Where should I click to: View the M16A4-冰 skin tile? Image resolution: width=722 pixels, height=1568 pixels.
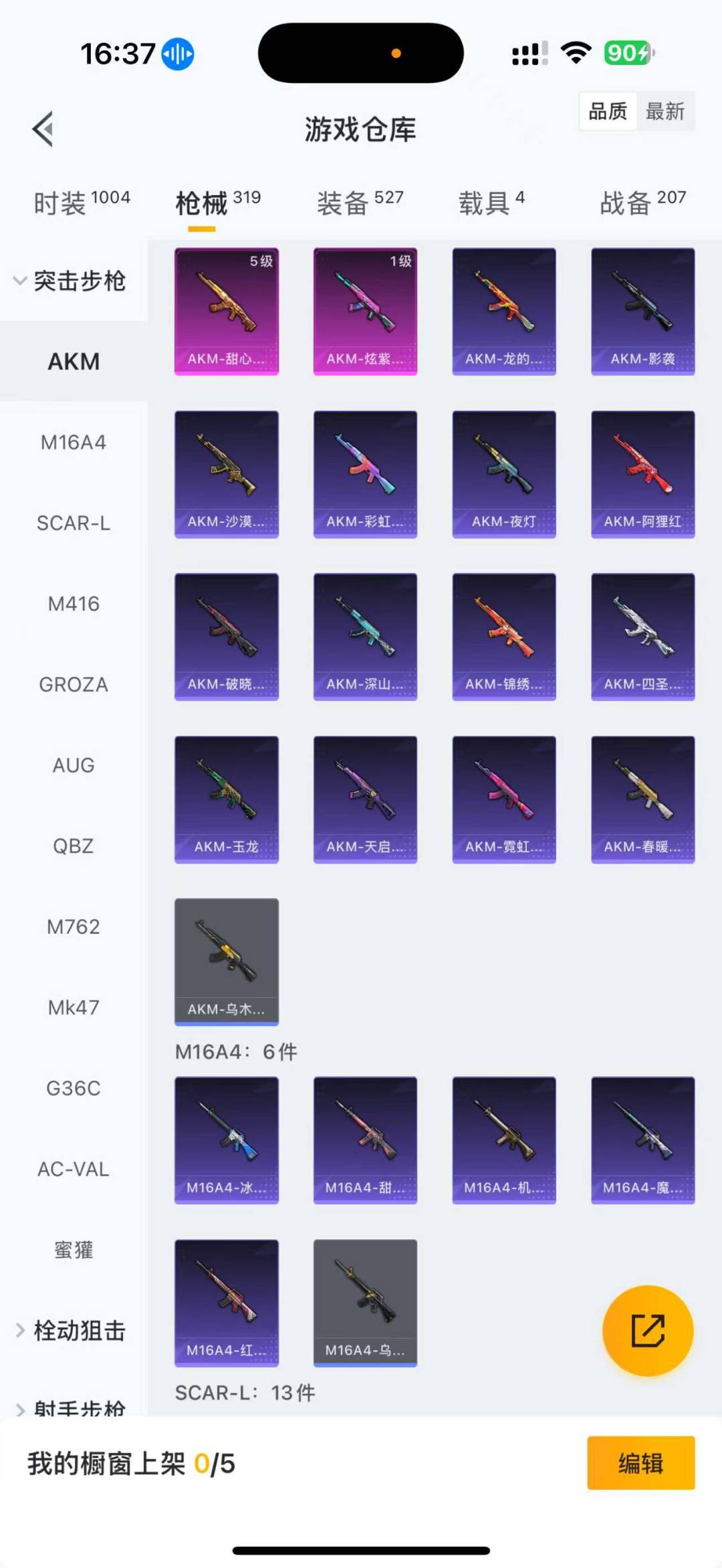pyautogui.click(x=227, y=1140)
